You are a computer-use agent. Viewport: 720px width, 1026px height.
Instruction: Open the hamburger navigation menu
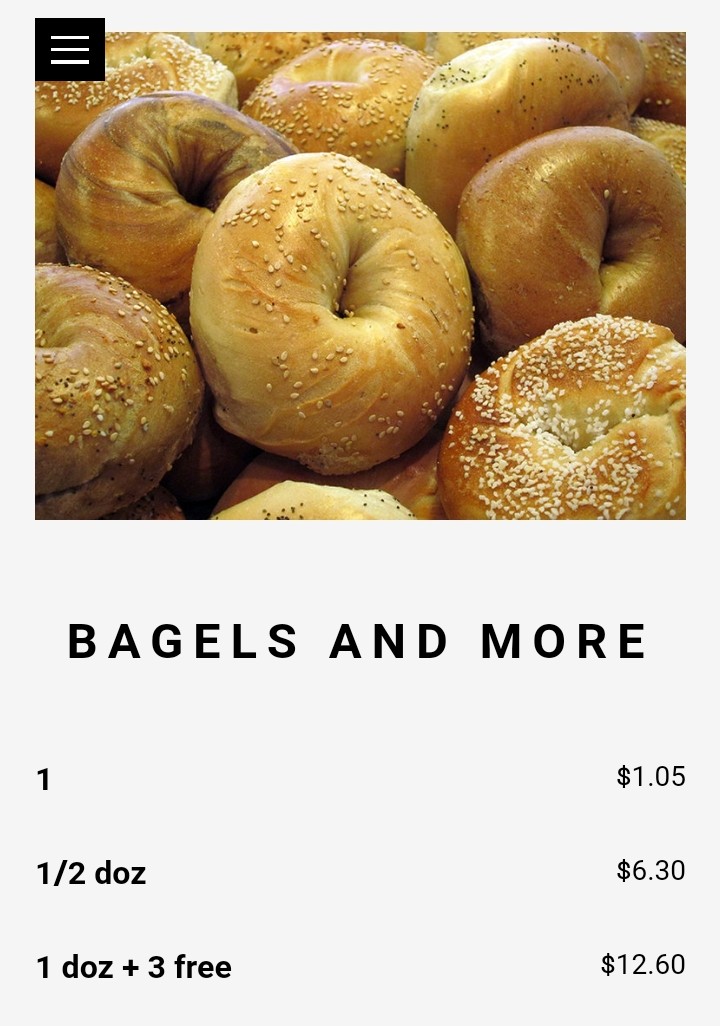coord(70,49)
